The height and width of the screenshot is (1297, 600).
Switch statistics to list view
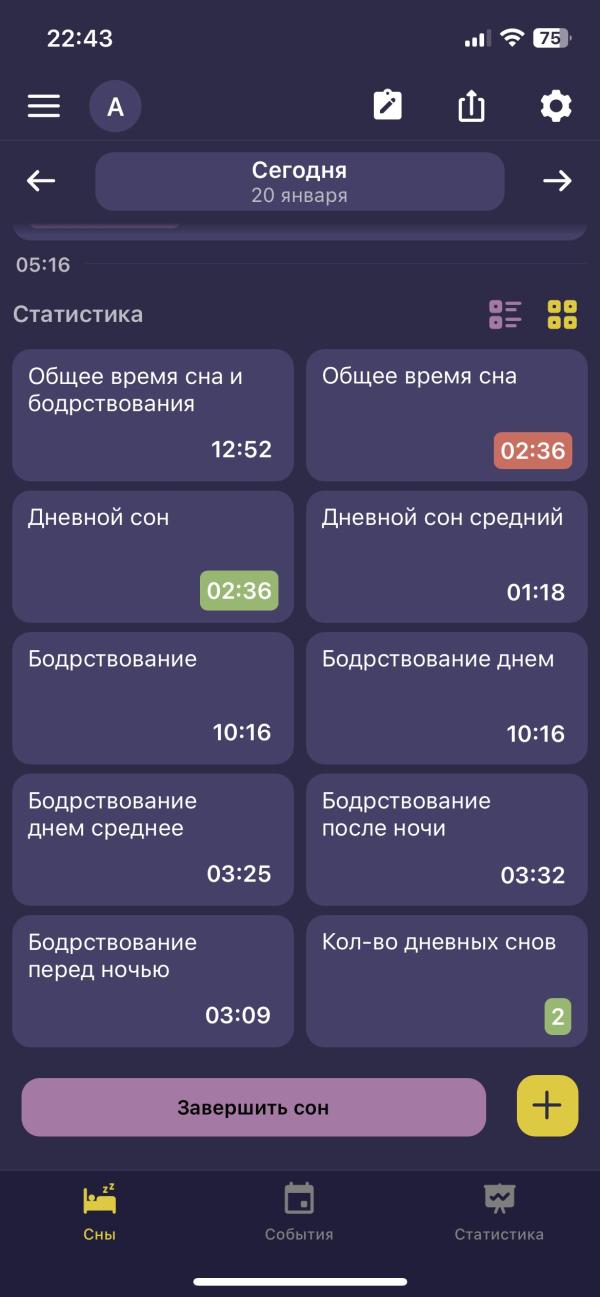505,314
